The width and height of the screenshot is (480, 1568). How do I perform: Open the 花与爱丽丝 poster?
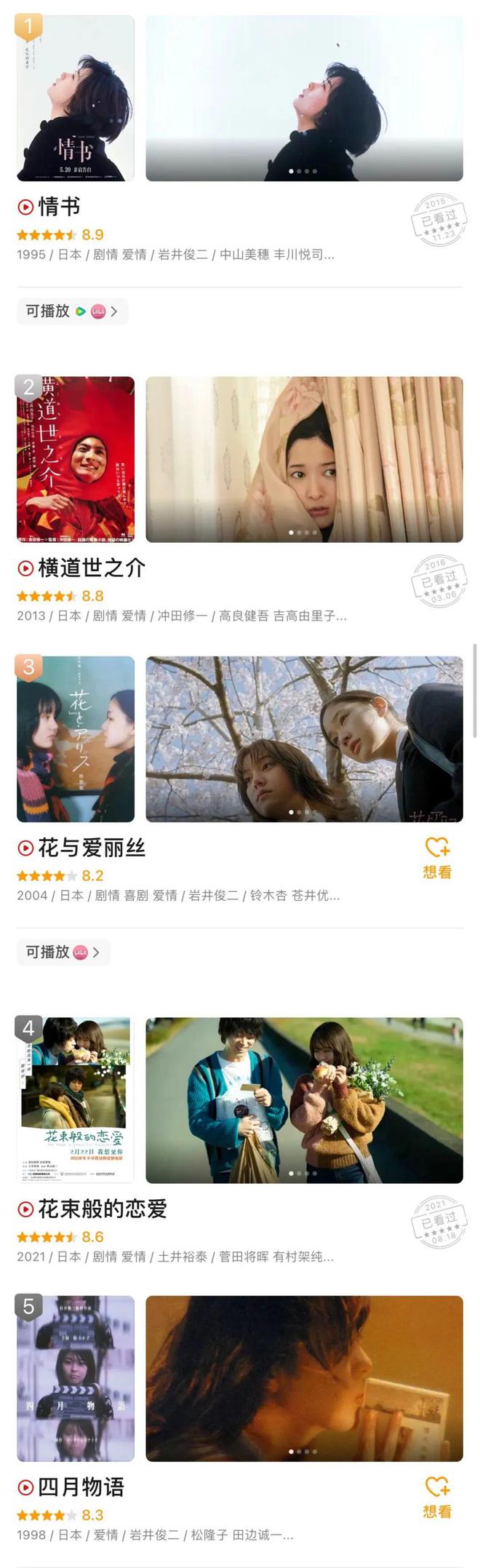coord(76,739)
